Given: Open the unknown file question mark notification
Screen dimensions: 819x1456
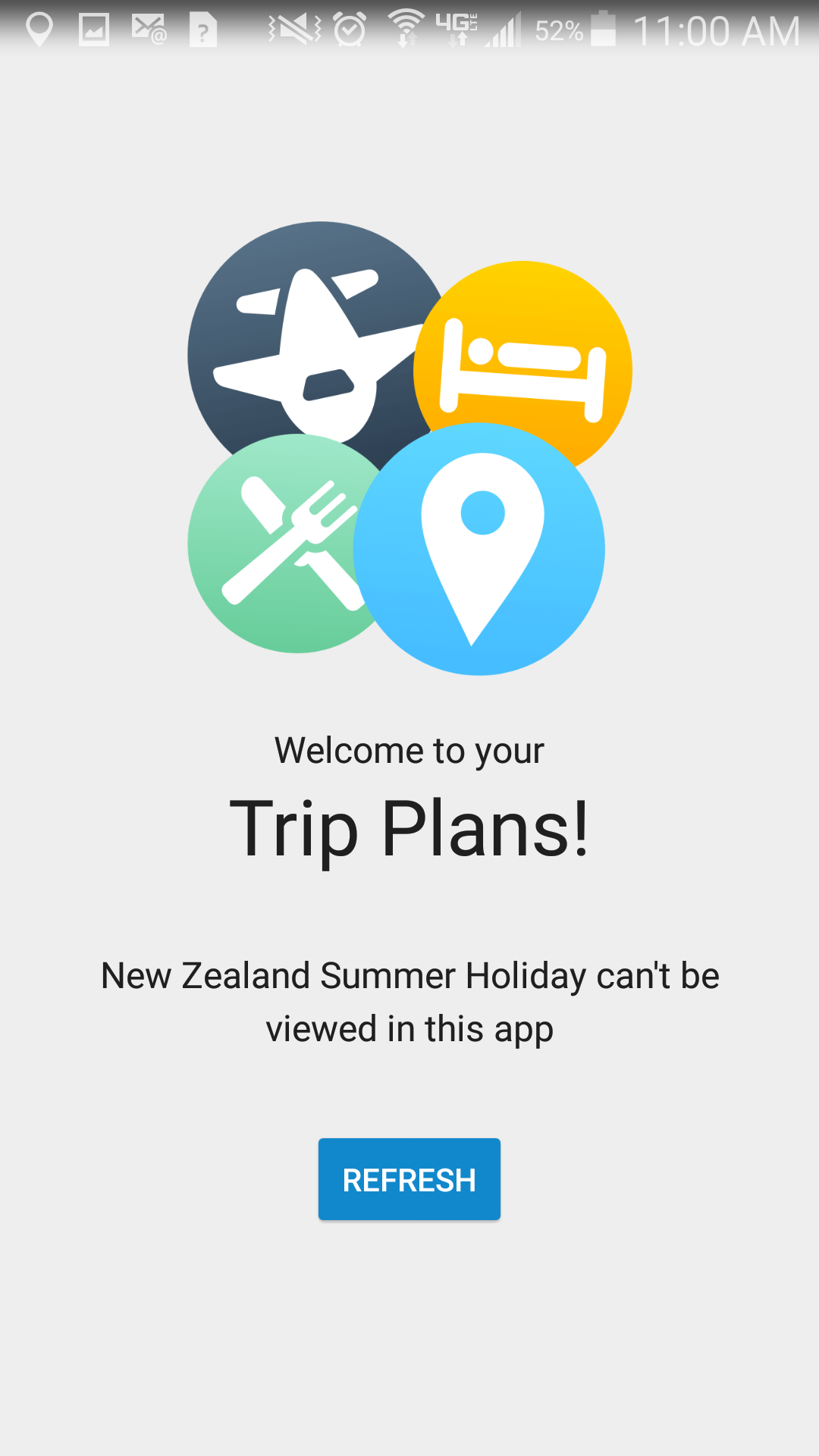Looking at the screenshot, I should pyautogui.click(x=202, y=30).
